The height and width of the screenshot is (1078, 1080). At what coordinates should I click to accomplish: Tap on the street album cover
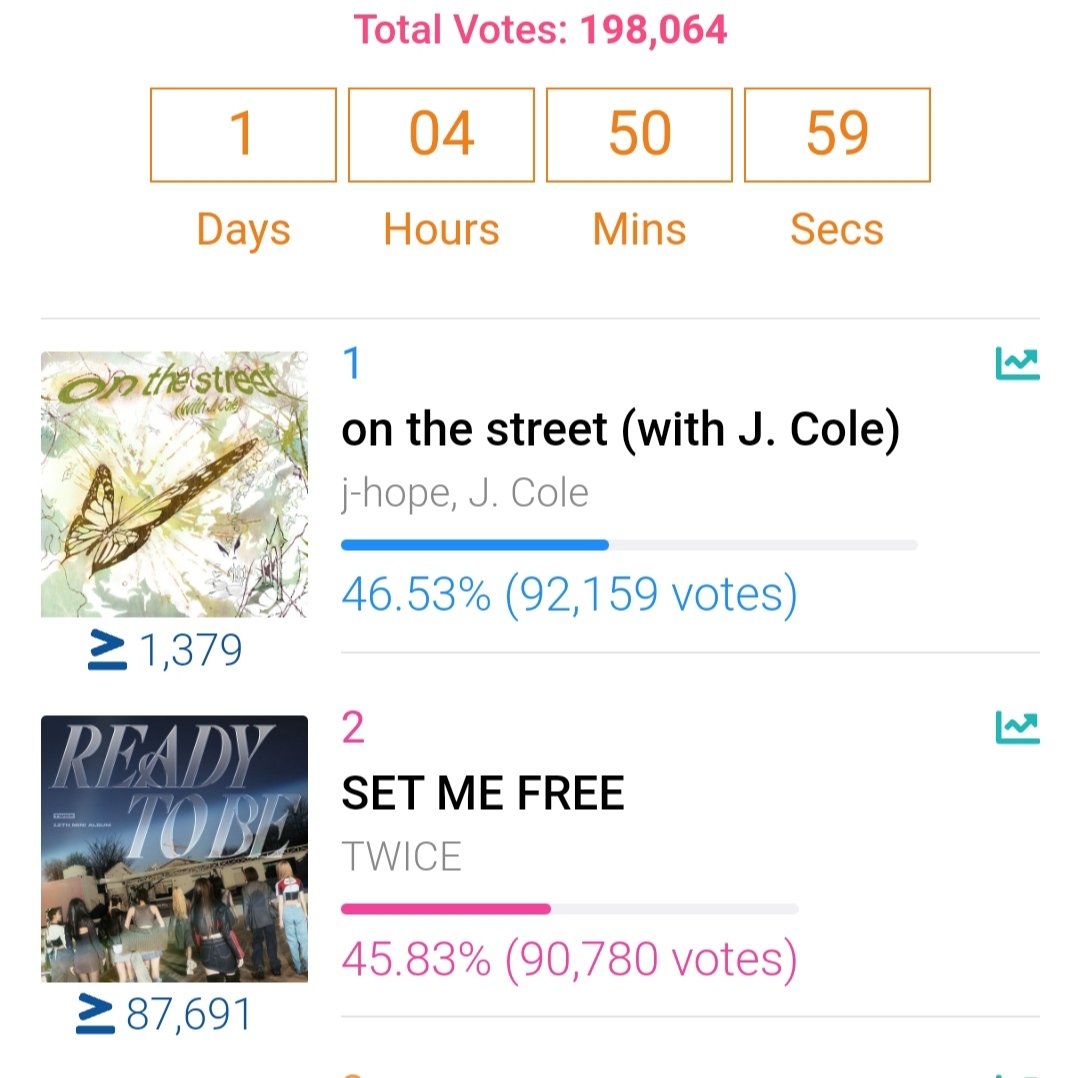(x=174, y=484)
